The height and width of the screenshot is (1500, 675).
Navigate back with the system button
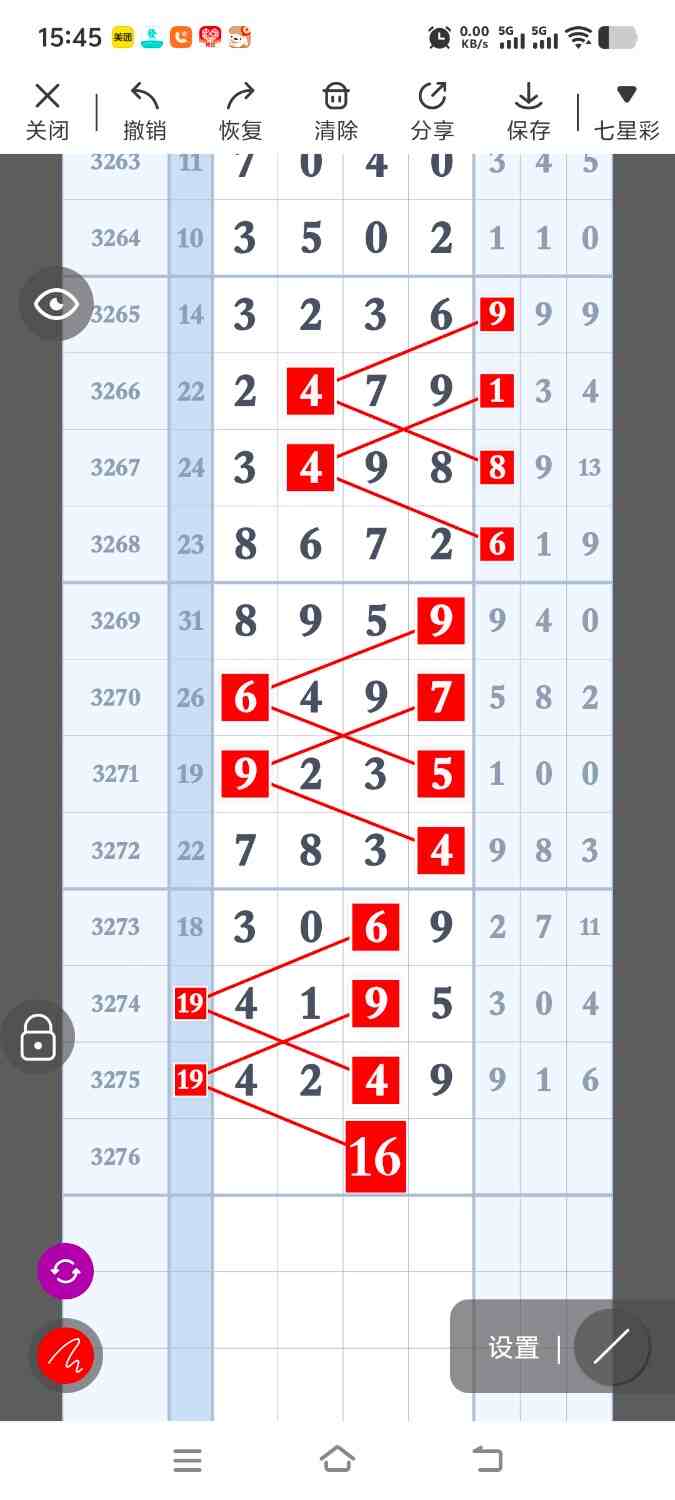coord(487,1460)
